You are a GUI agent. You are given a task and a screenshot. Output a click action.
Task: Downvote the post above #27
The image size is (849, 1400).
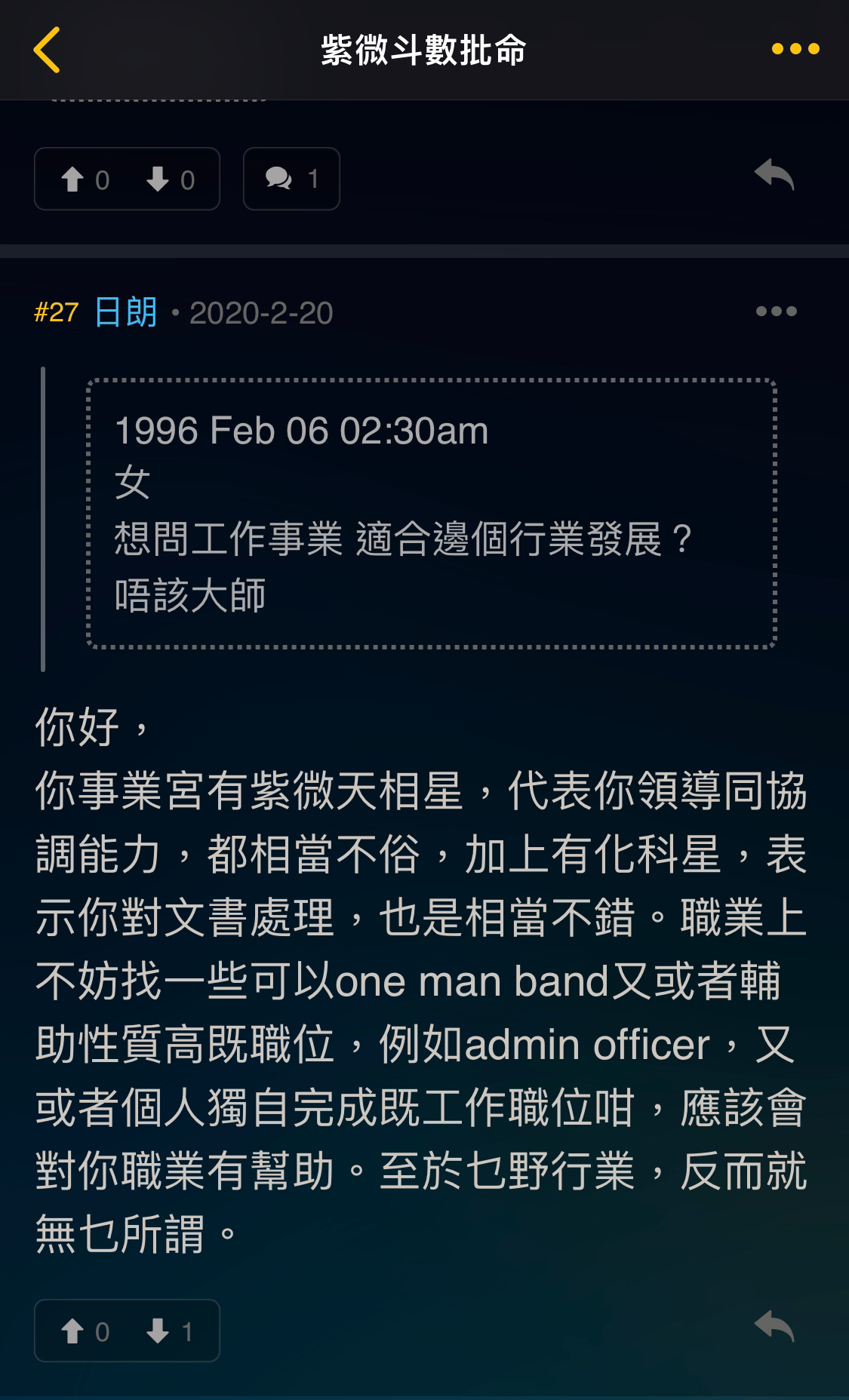click(170, 180)
